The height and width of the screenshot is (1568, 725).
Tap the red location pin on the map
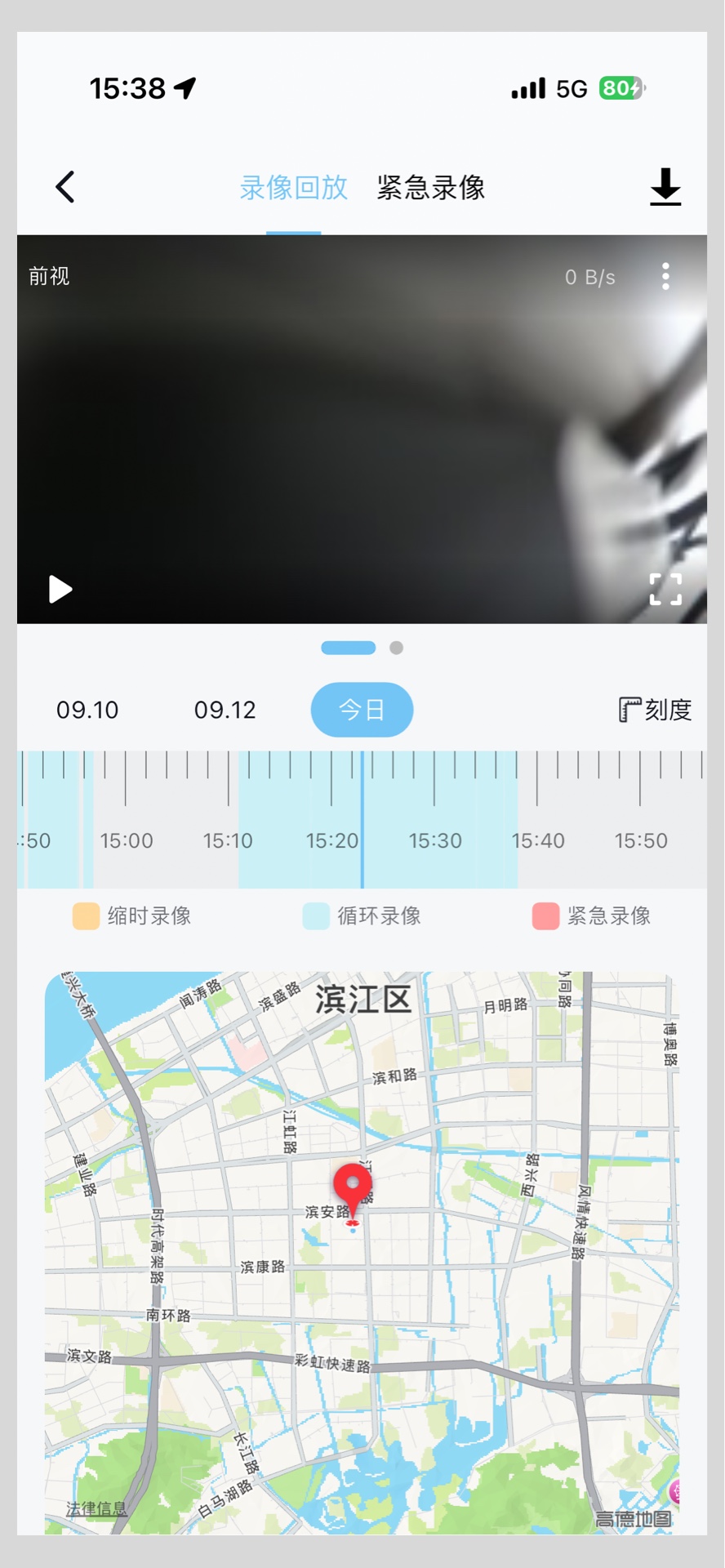[353, 1182]
